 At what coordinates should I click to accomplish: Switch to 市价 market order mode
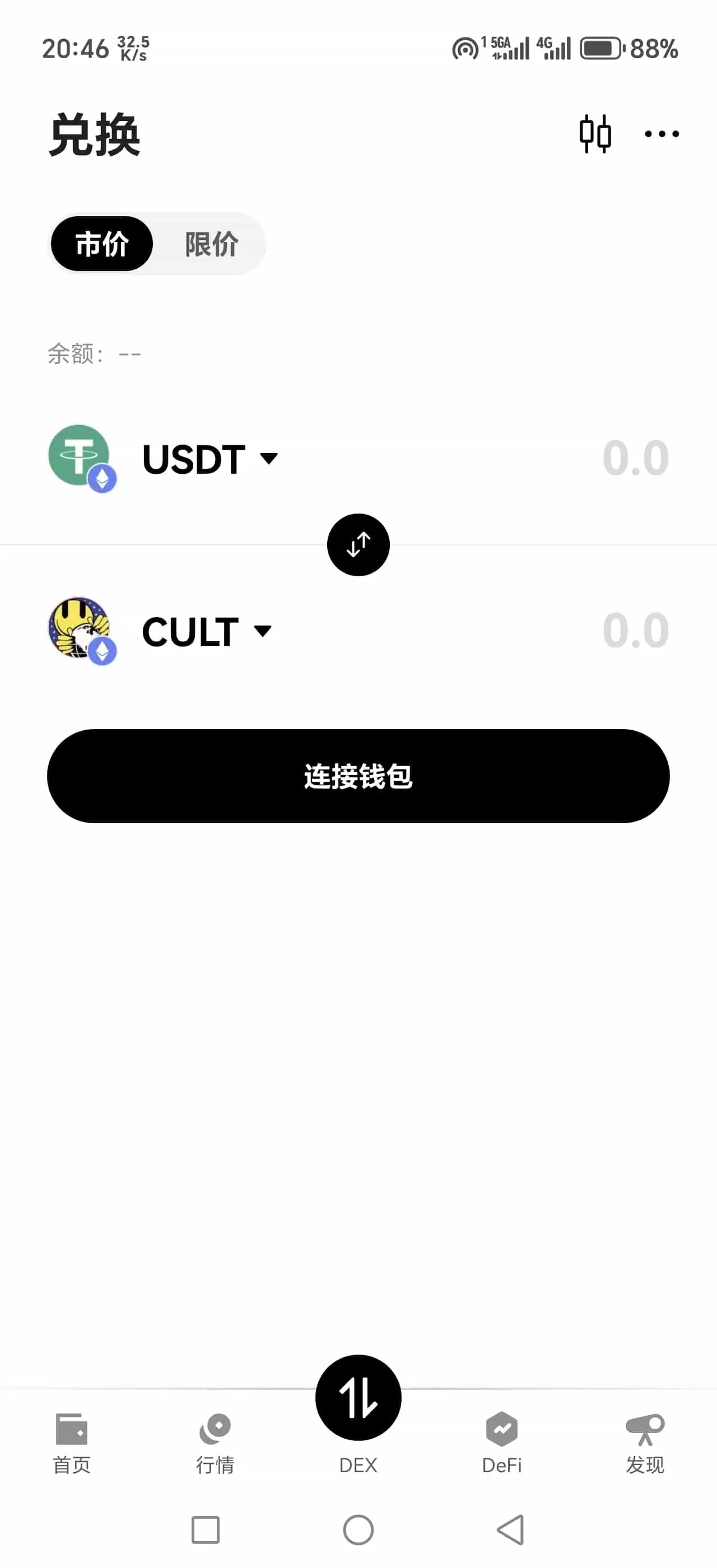coord(103,244)
